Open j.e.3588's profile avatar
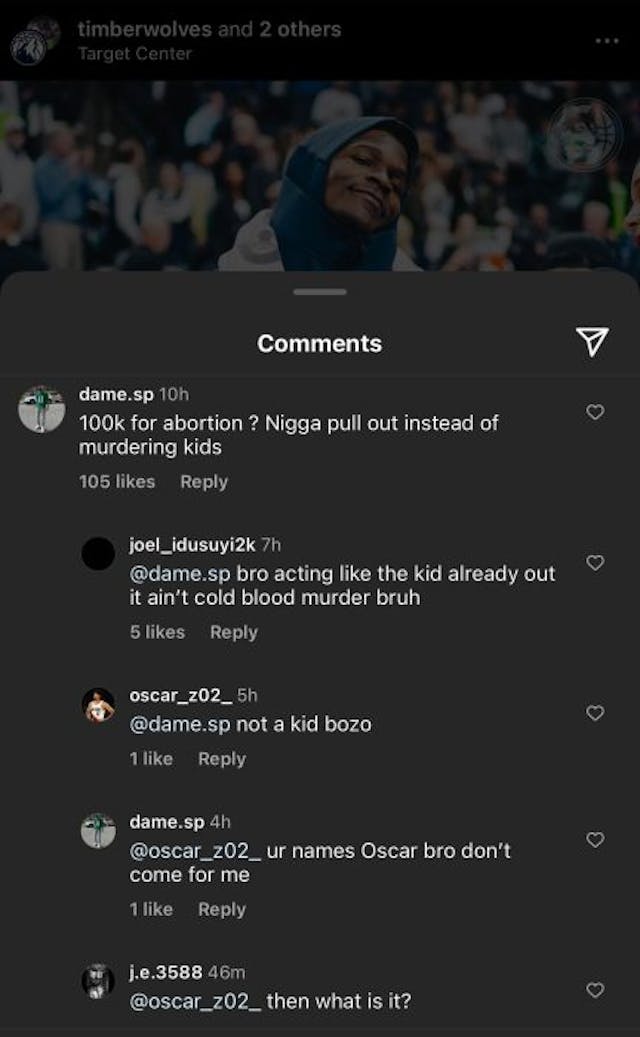This screenshot has width=640, height=1037. [98, 982]
